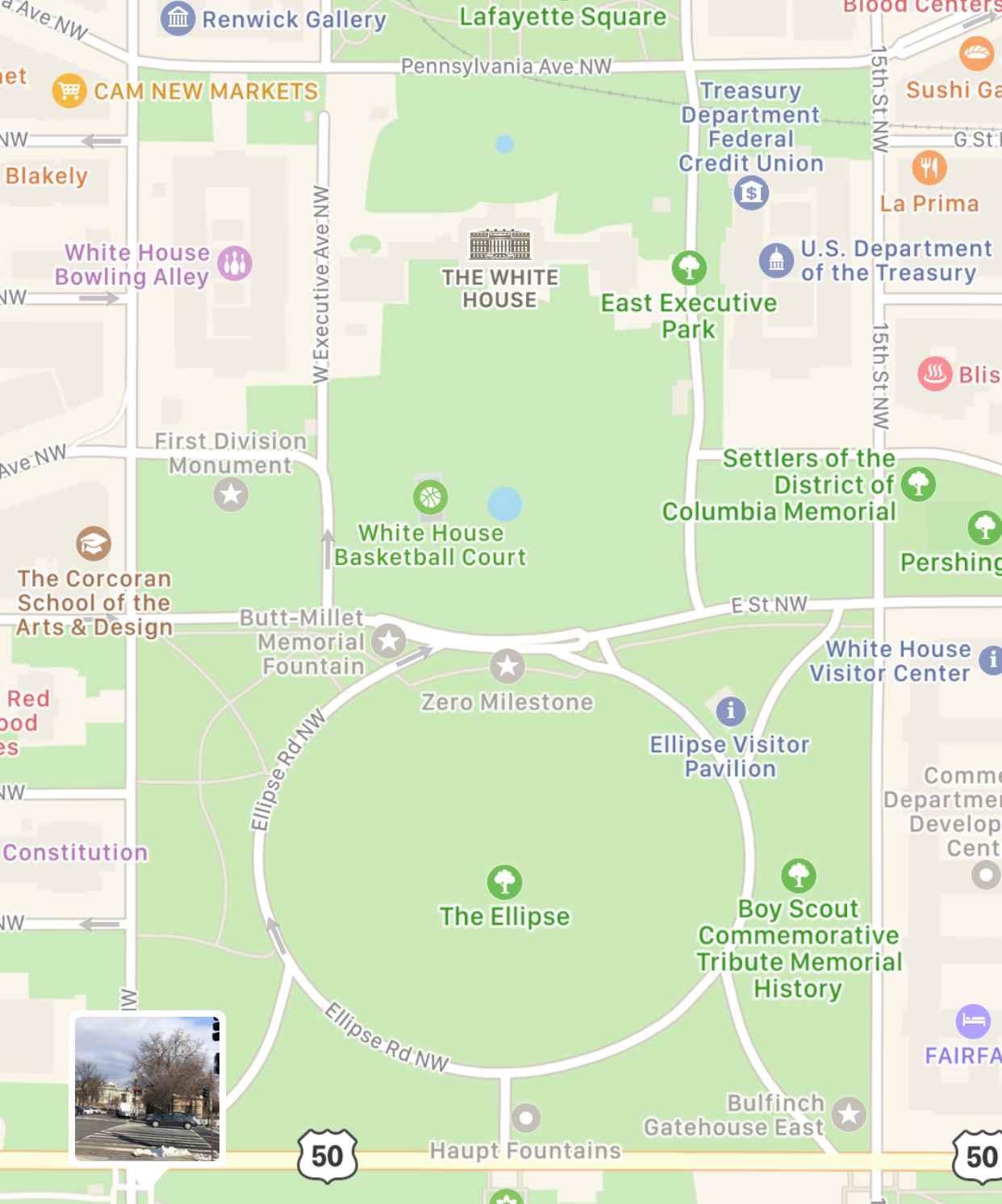Select the CAM NEW MARKETS shopping pin
This screenshot has height=1204, width=1002.
(x=69, y=90)
